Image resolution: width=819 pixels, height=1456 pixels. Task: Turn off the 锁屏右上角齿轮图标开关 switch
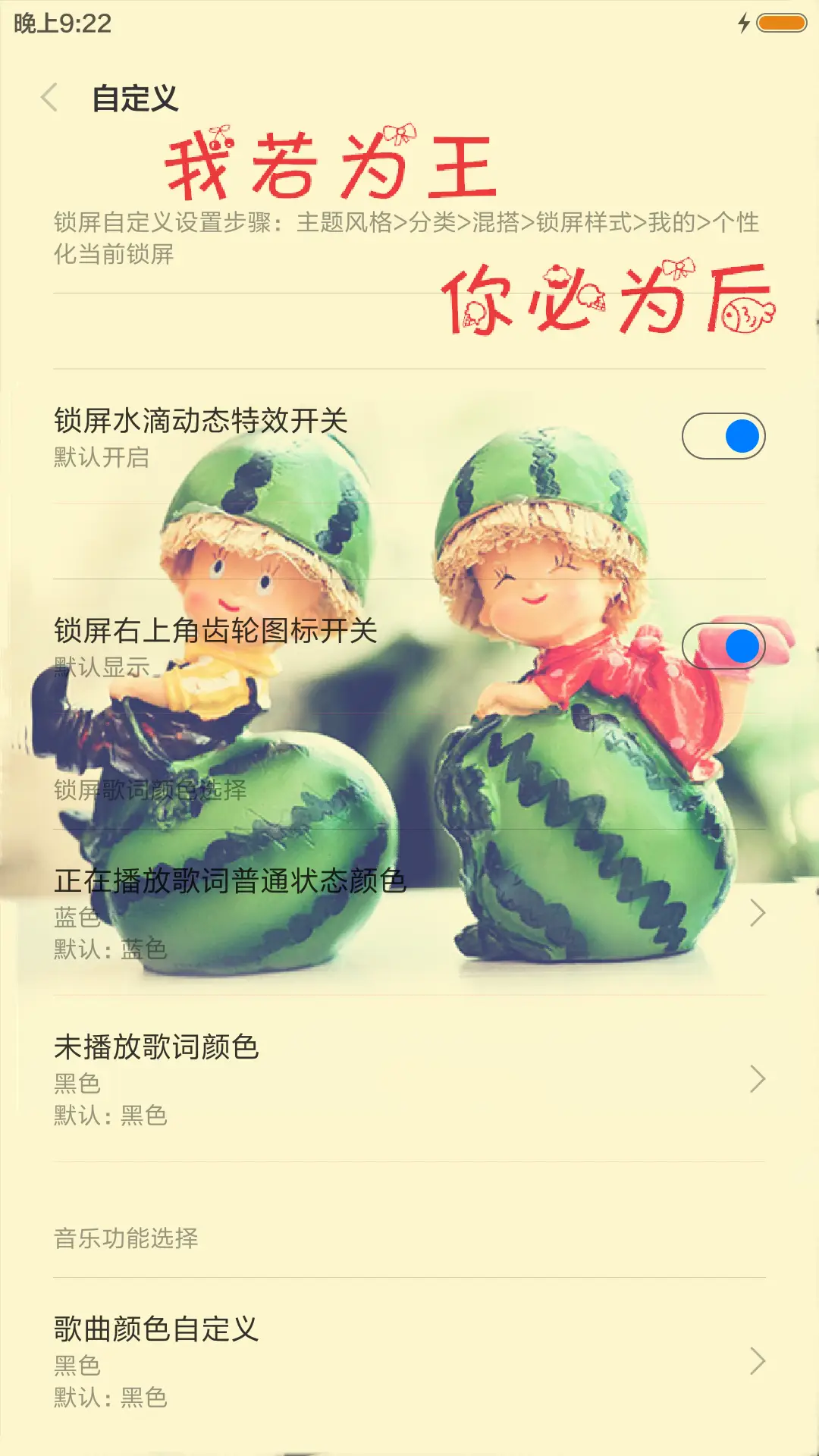point(724,647)
